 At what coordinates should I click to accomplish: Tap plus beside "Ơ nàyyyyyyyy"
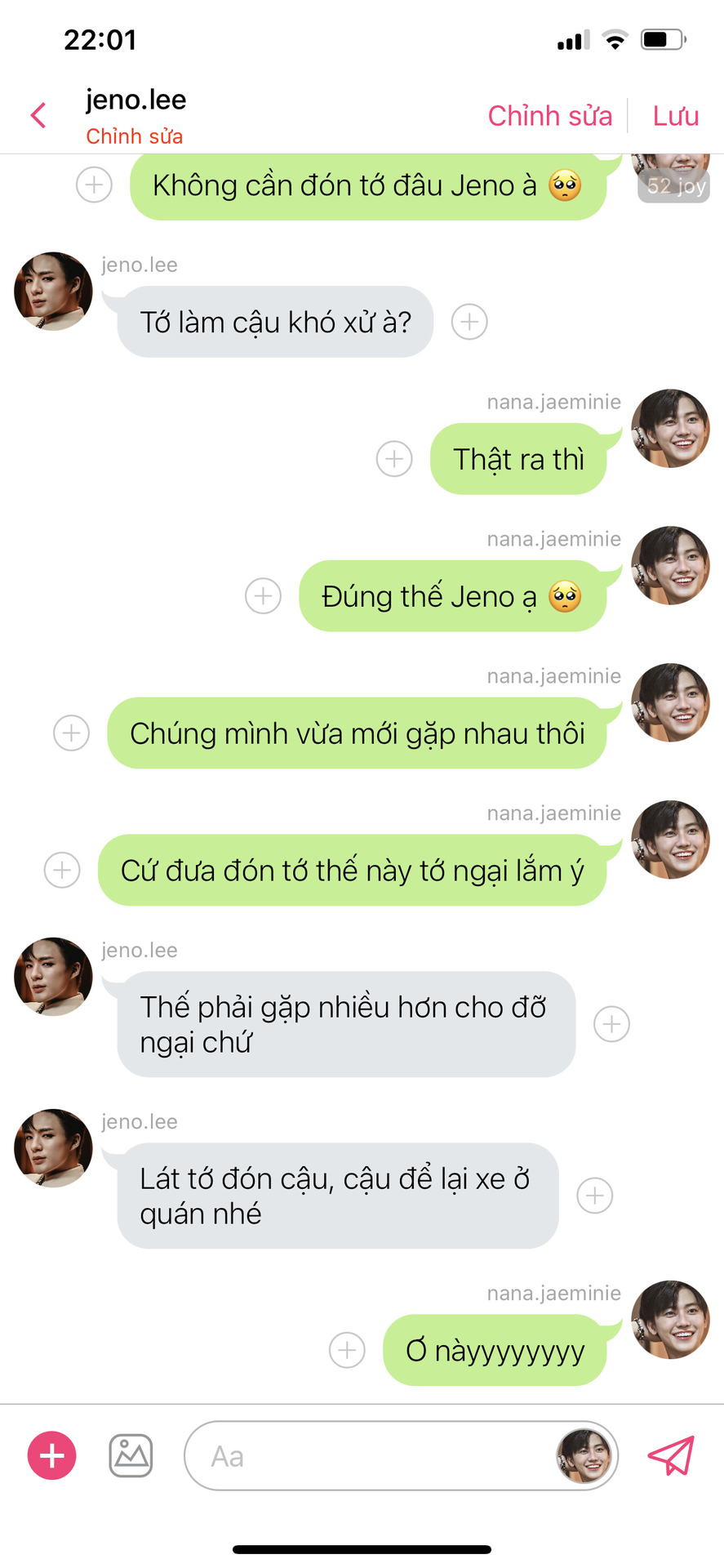[x=347, y=1350]
